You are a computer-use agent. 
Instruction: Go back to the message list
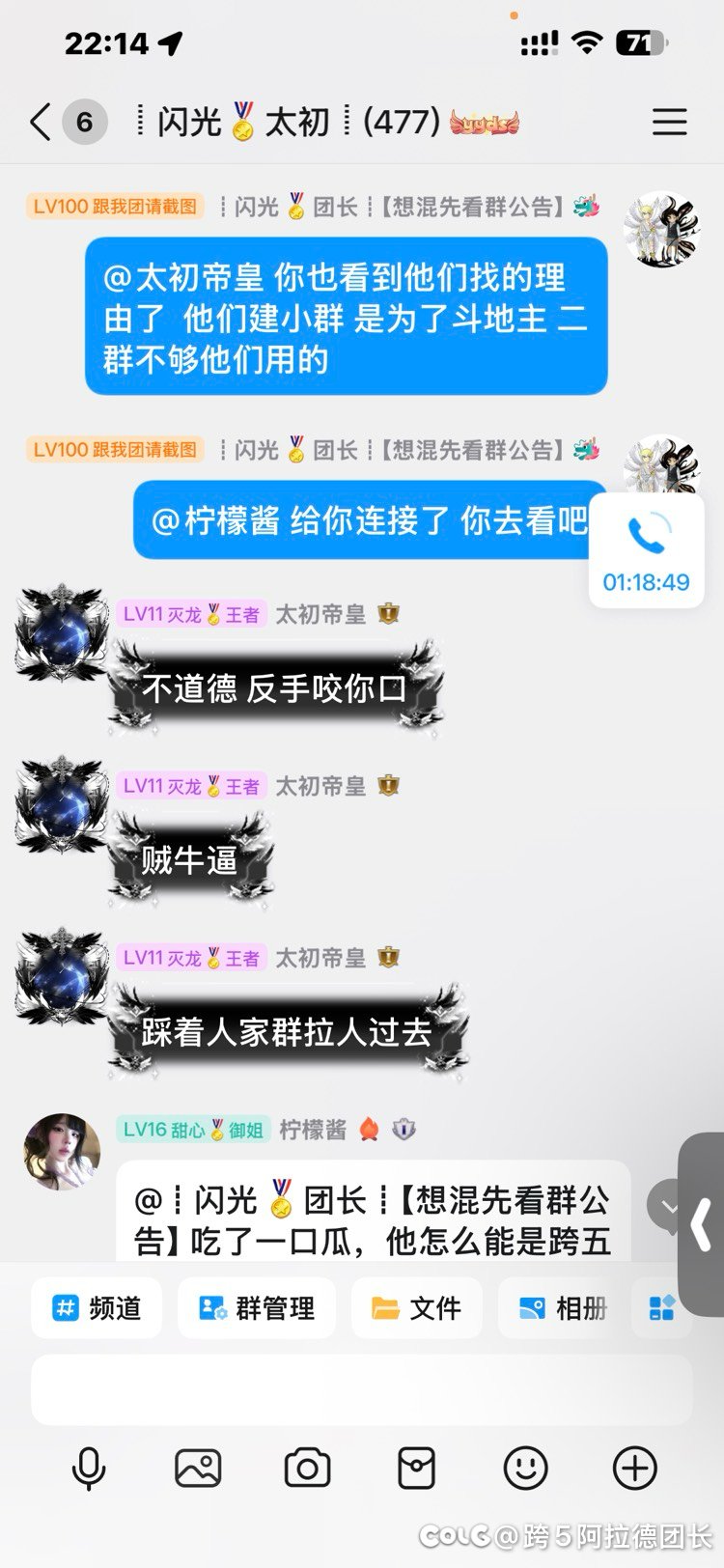coord(41,123)
